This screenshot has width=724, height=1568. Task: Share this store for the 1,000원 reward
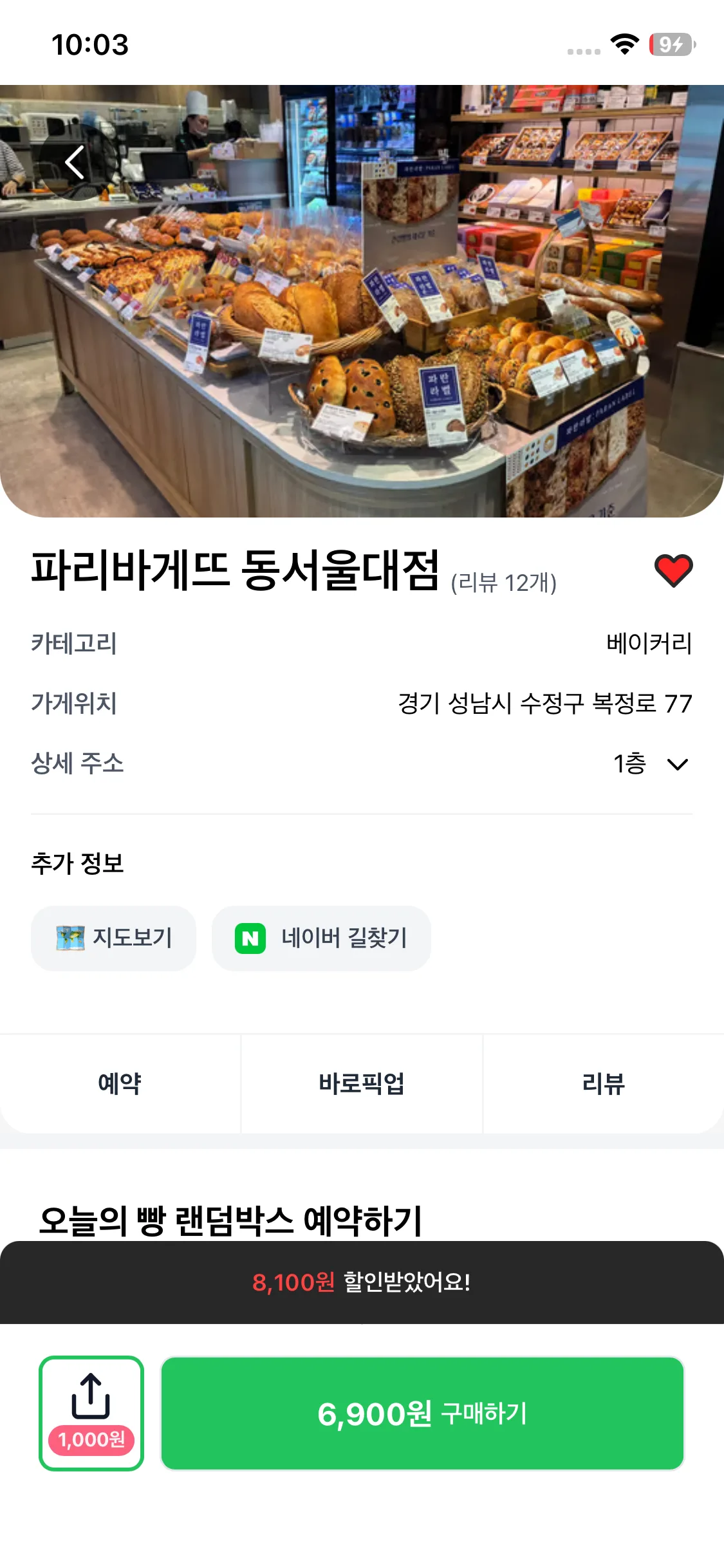point(91,1413)
